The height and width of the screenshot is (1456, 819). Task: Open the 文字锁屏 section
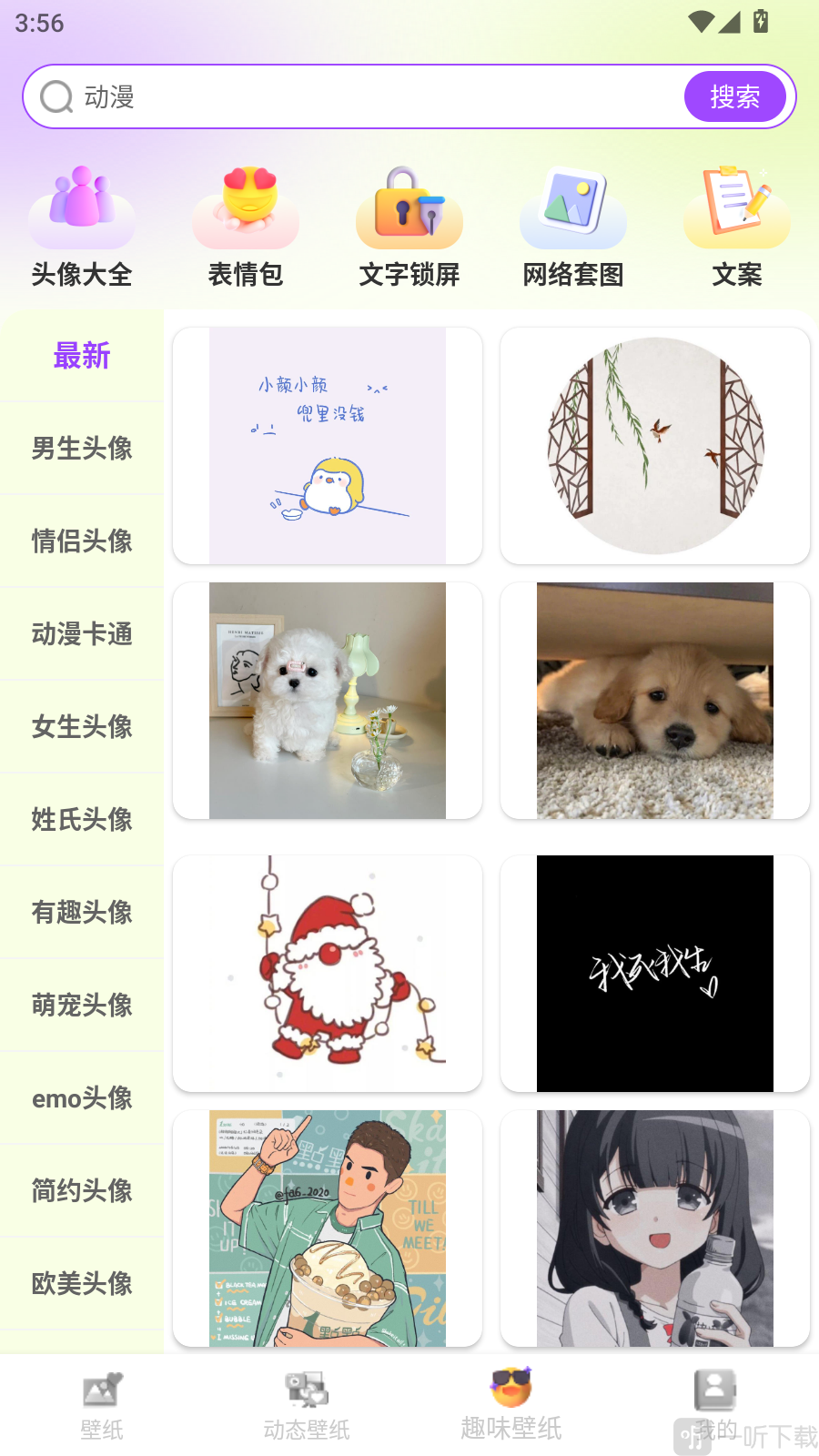pos(409,227)
